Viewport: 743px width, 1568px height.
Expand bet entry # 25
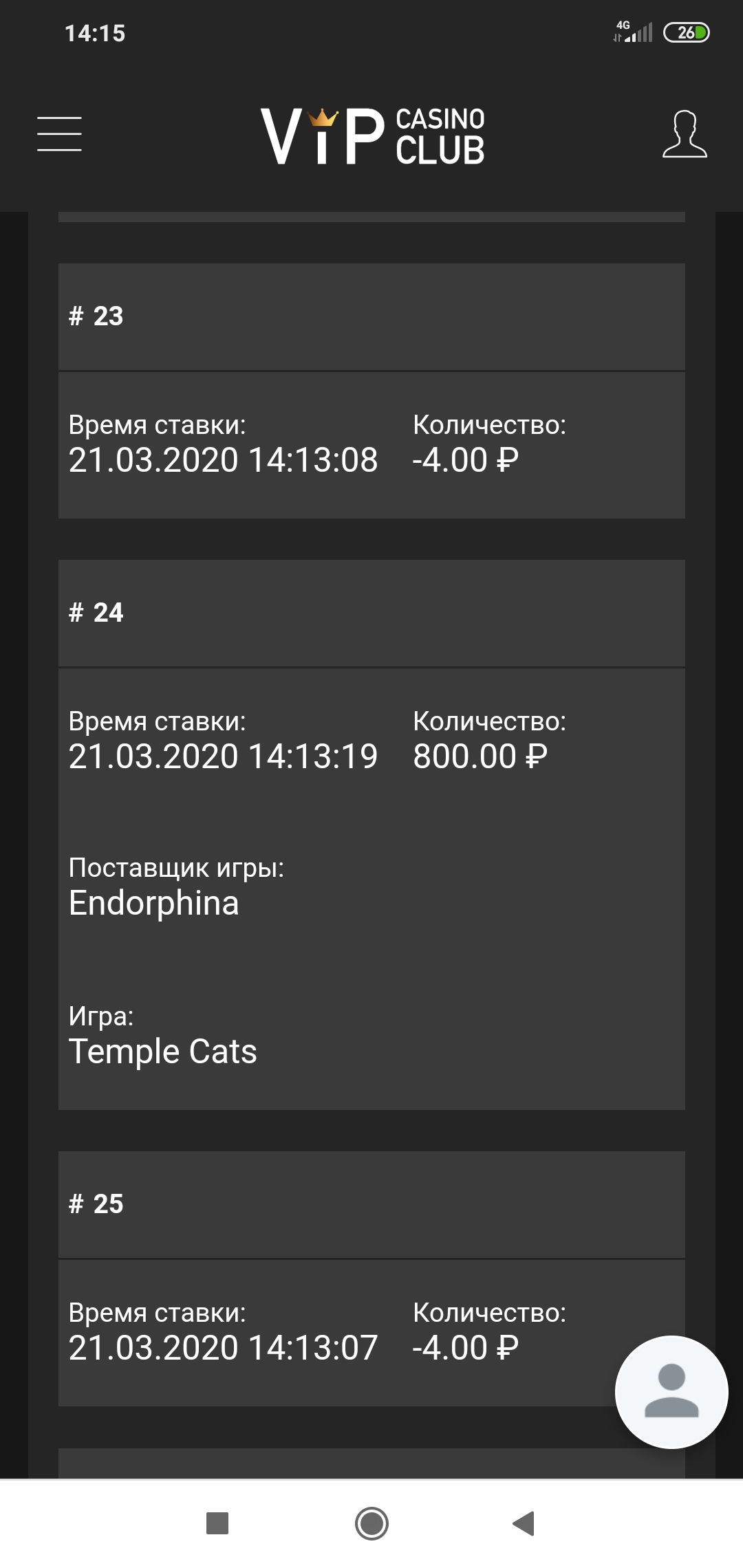click(371, 1205)
